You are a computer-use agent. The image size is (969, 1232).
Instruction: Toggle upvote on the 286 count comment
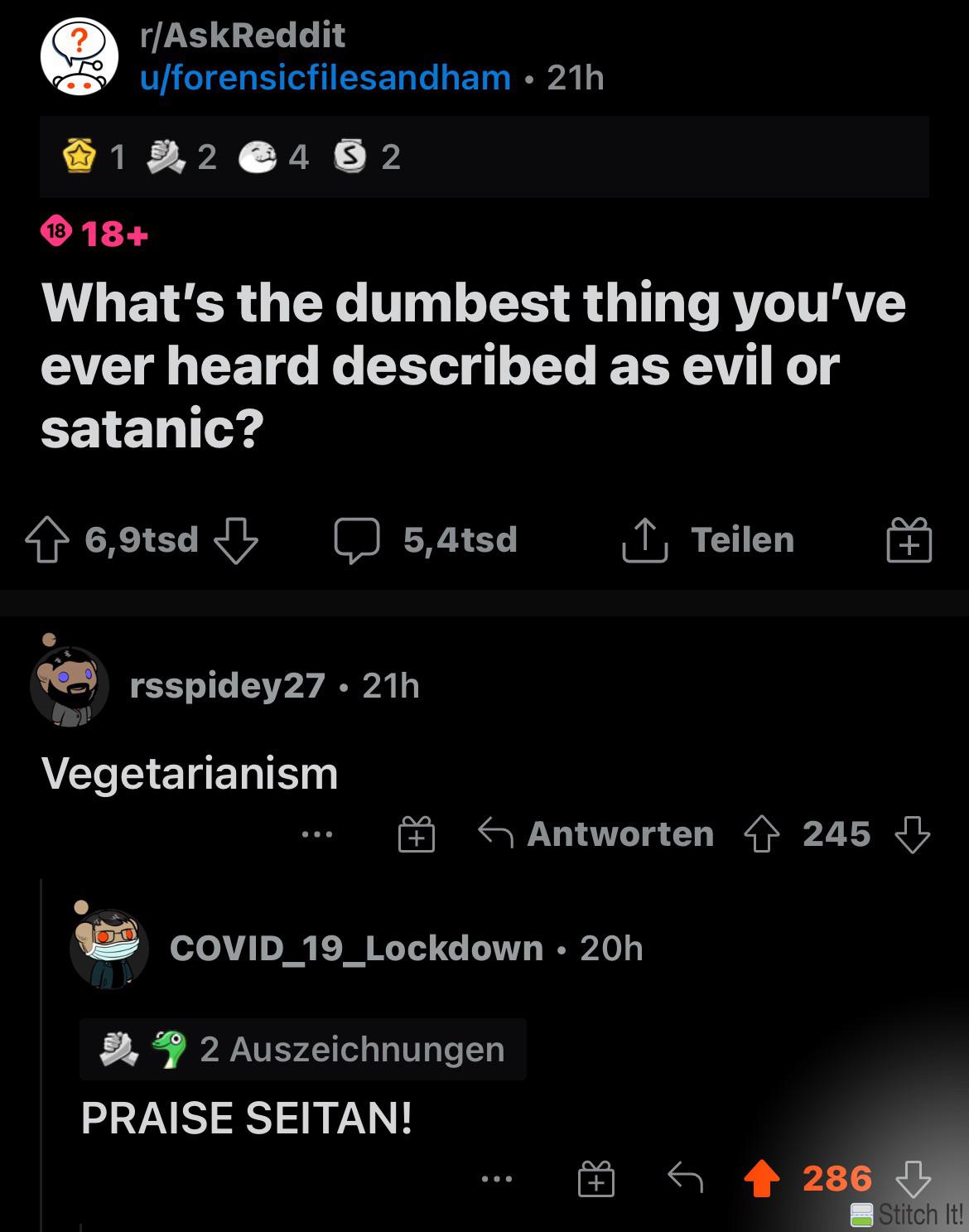[762, 1176]
